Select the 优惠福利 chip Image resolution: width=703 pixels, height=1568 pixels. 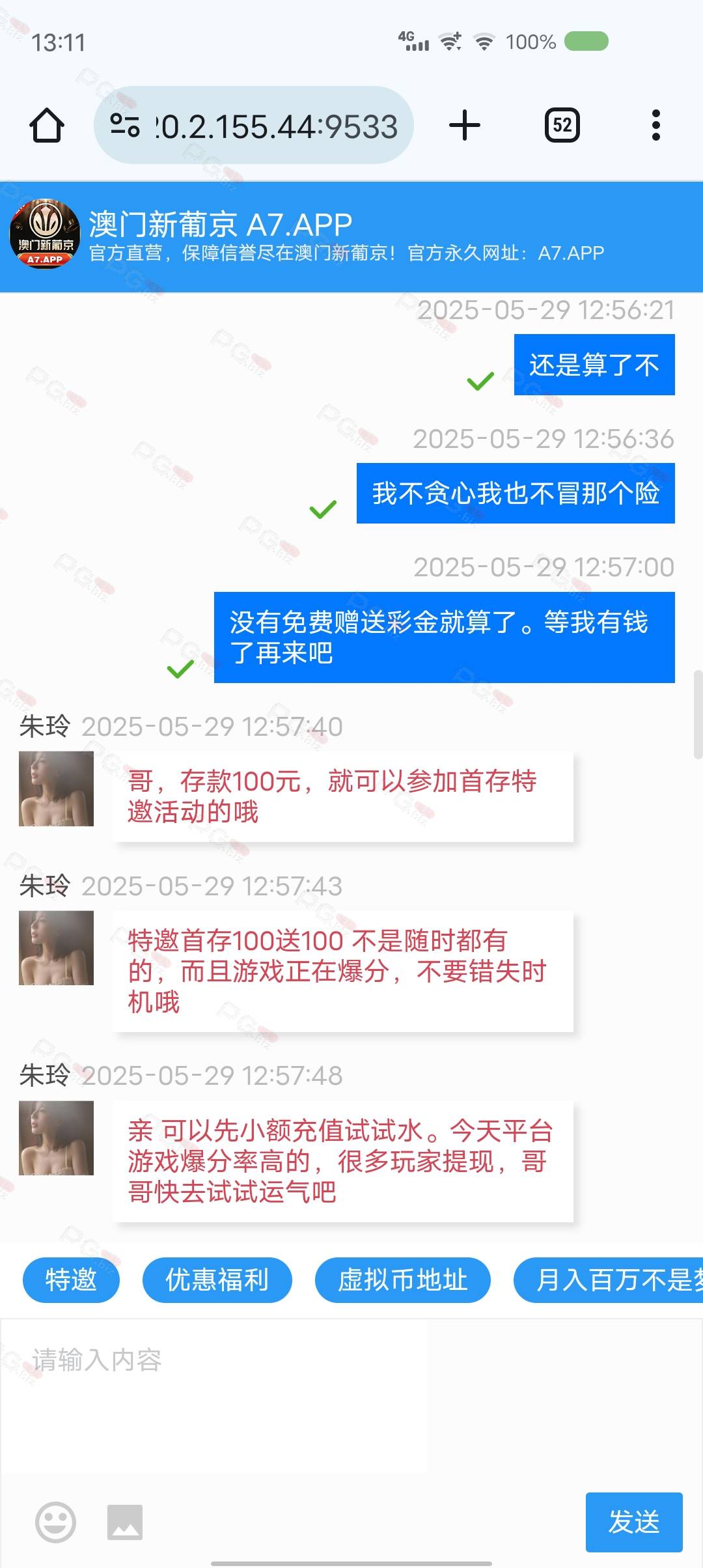(x=217, y=1280)
